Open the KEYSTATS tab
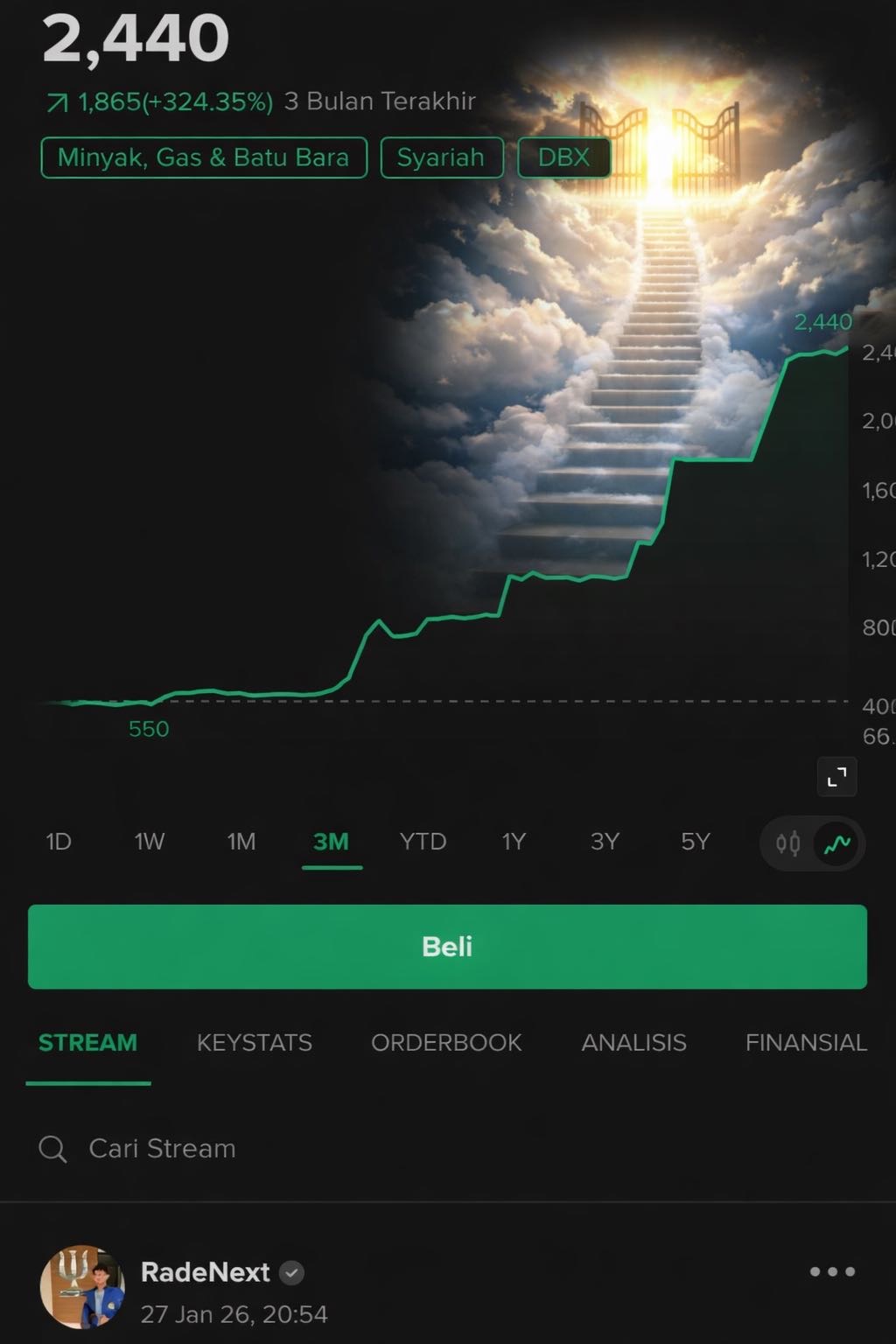896x1344 pixels. point(254,1042)
